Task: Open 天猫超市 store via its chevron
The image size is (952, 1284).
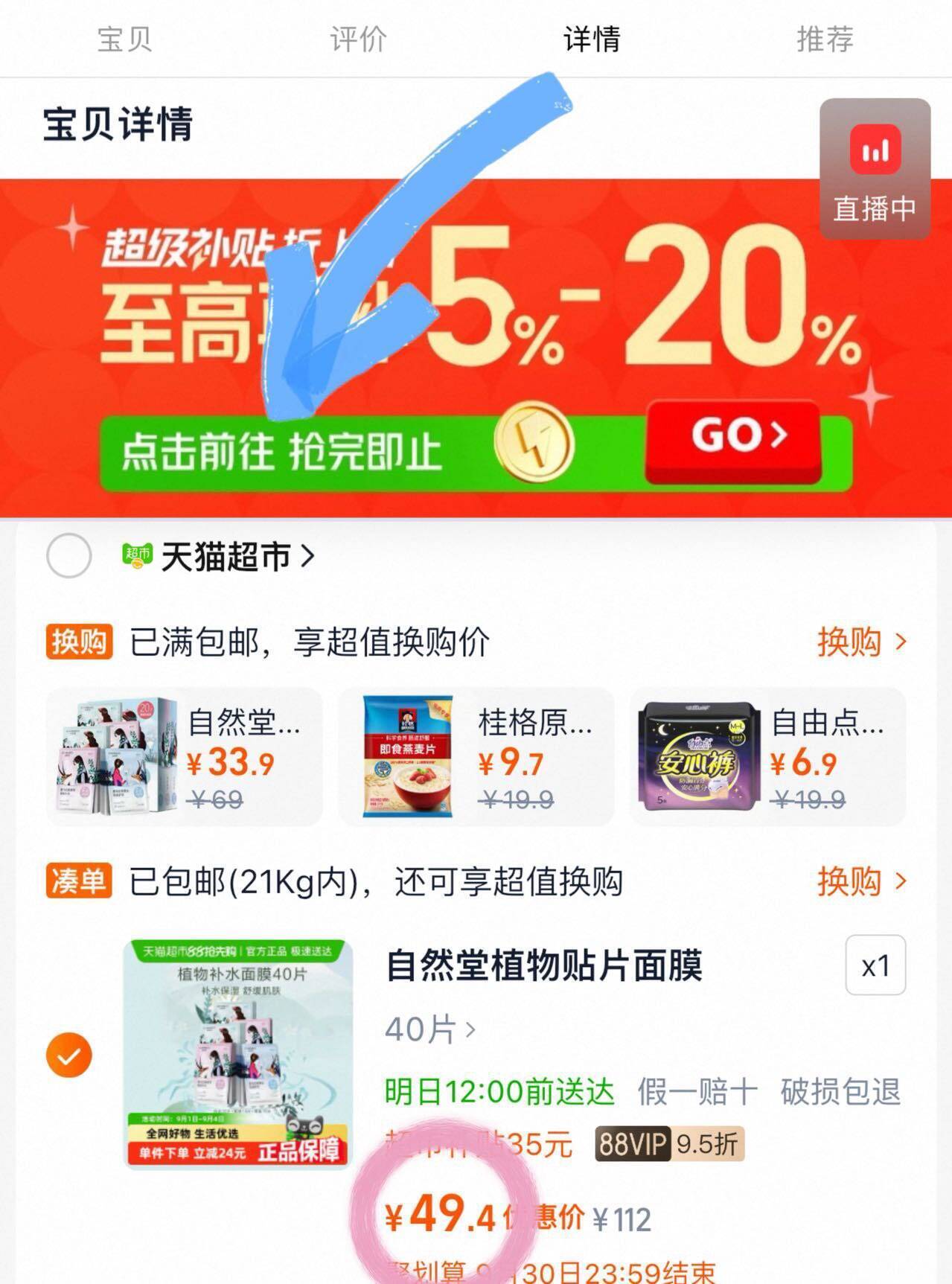Action: pyautogui.click(x=307, y=556)
